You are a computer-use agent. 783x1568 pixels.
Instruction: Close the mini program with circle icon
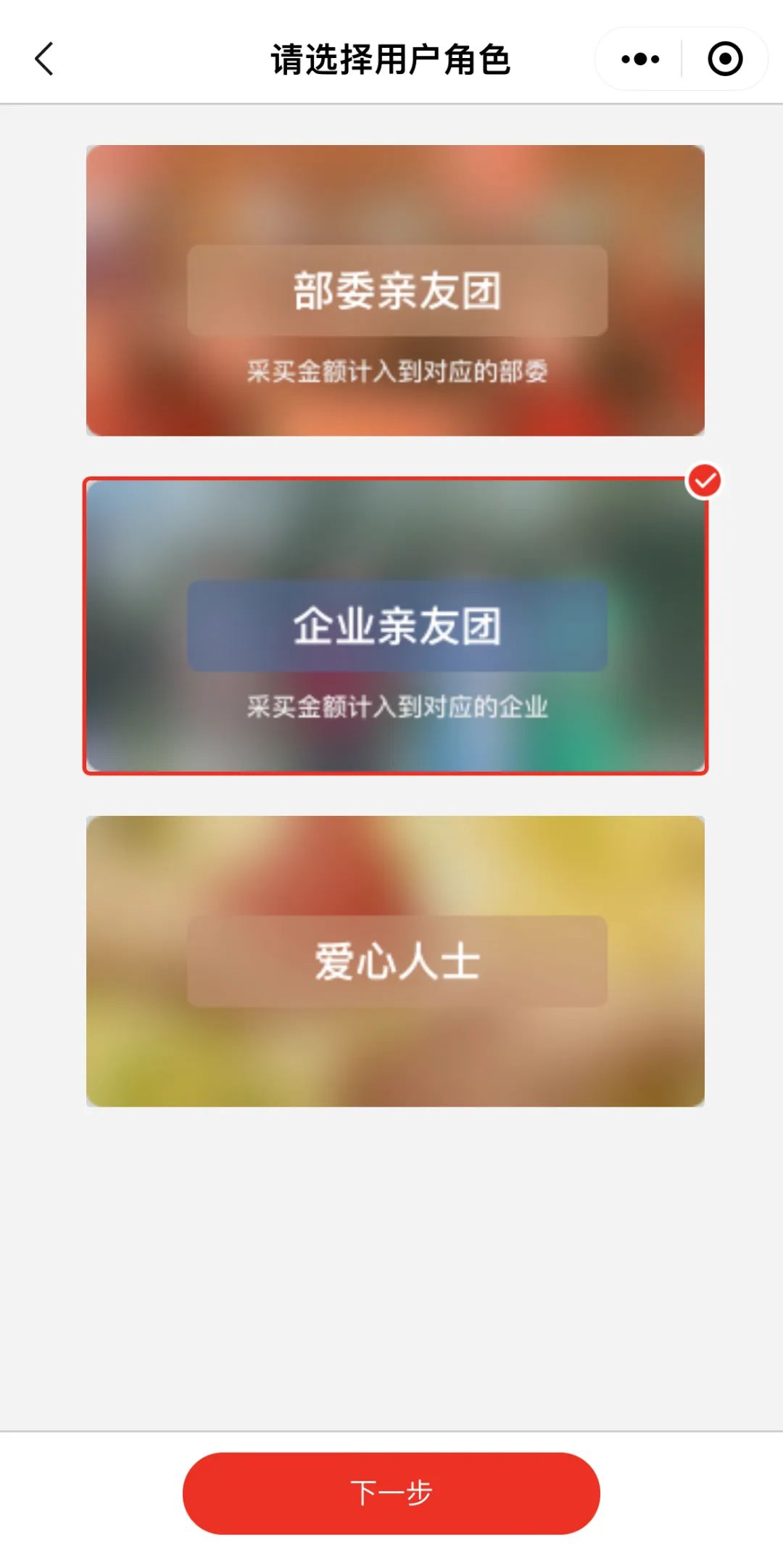coord(725,59)
